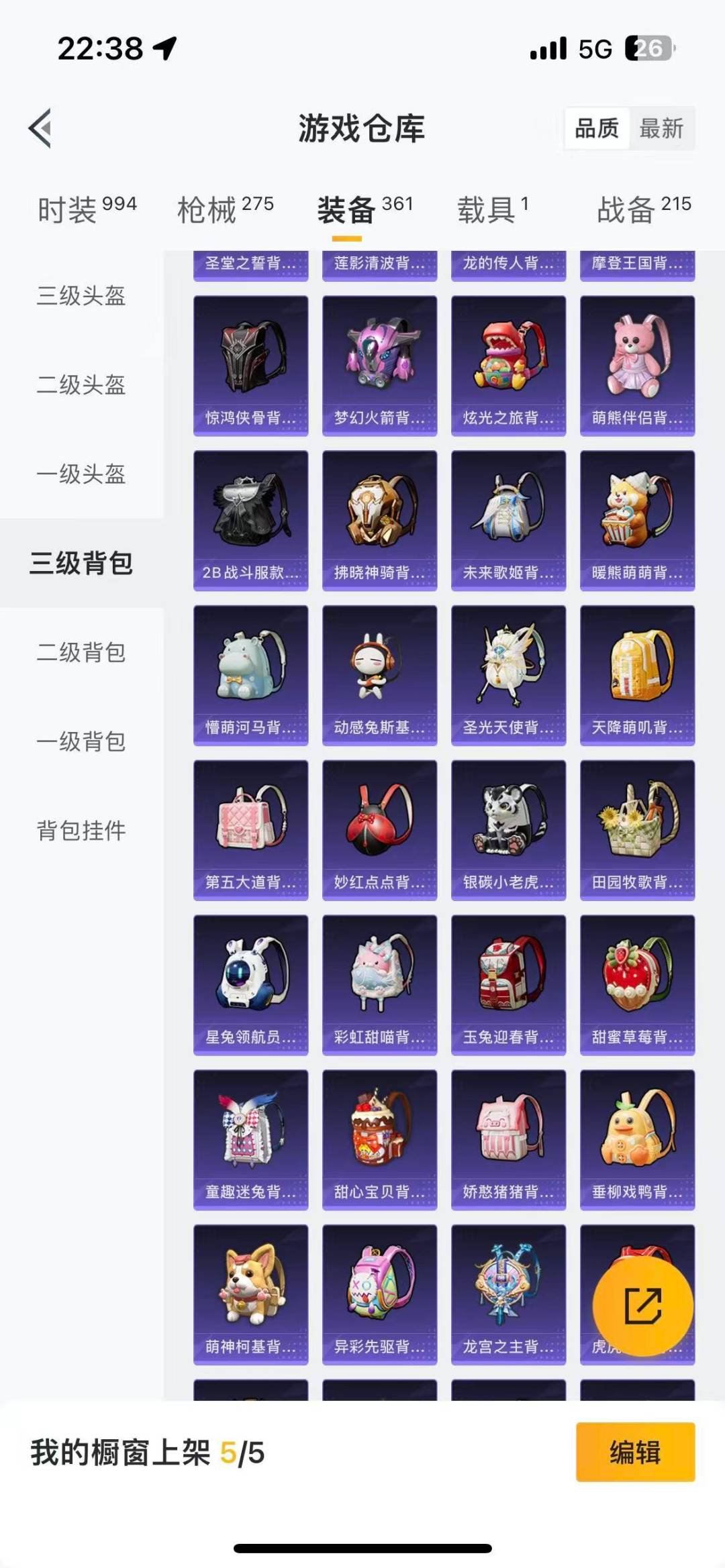
Task: Select the 一级头盔 category
Action: point(81,474)
